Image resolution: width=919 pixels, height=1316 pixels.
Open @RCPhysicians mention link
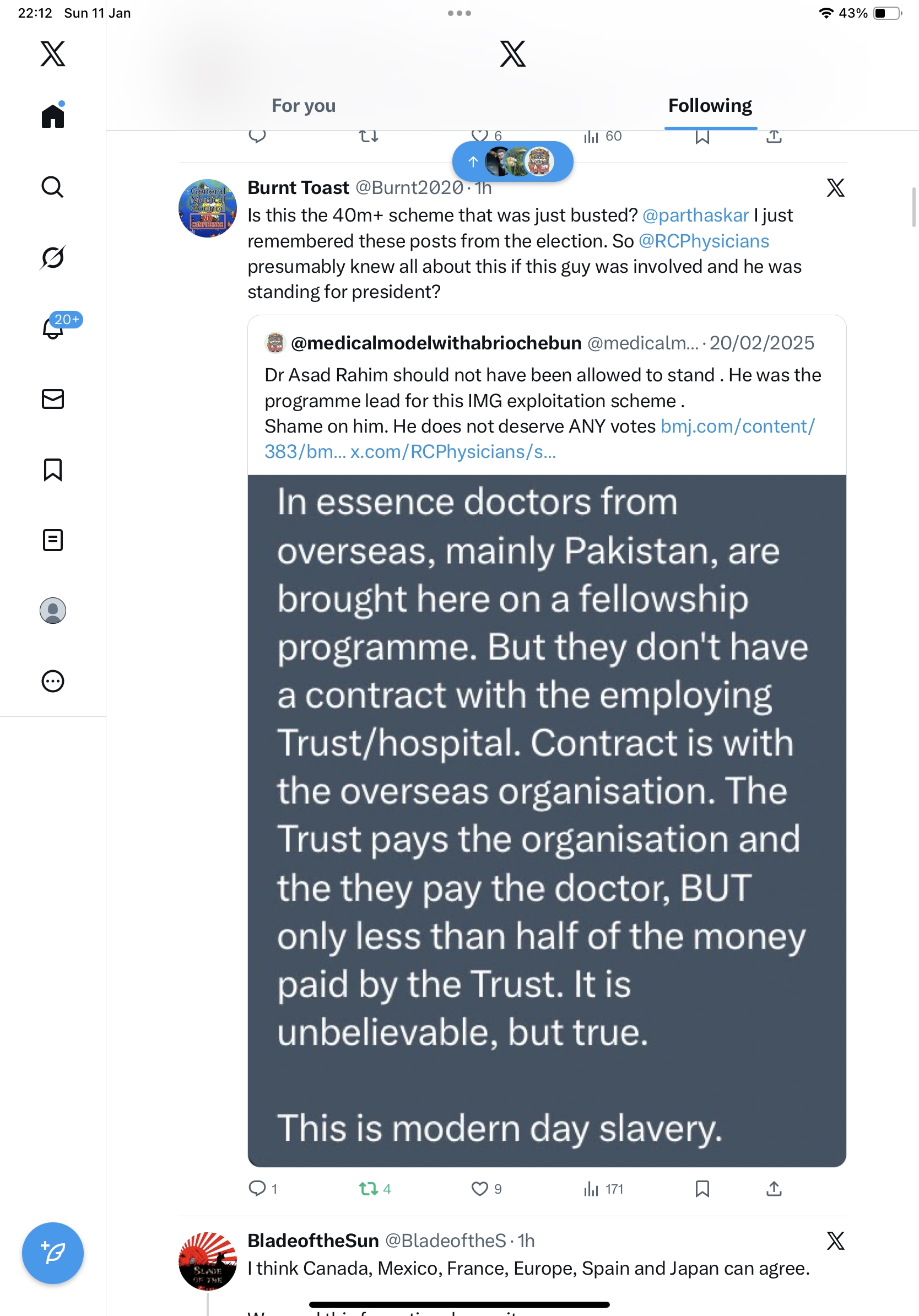click(x=704, y=241)
